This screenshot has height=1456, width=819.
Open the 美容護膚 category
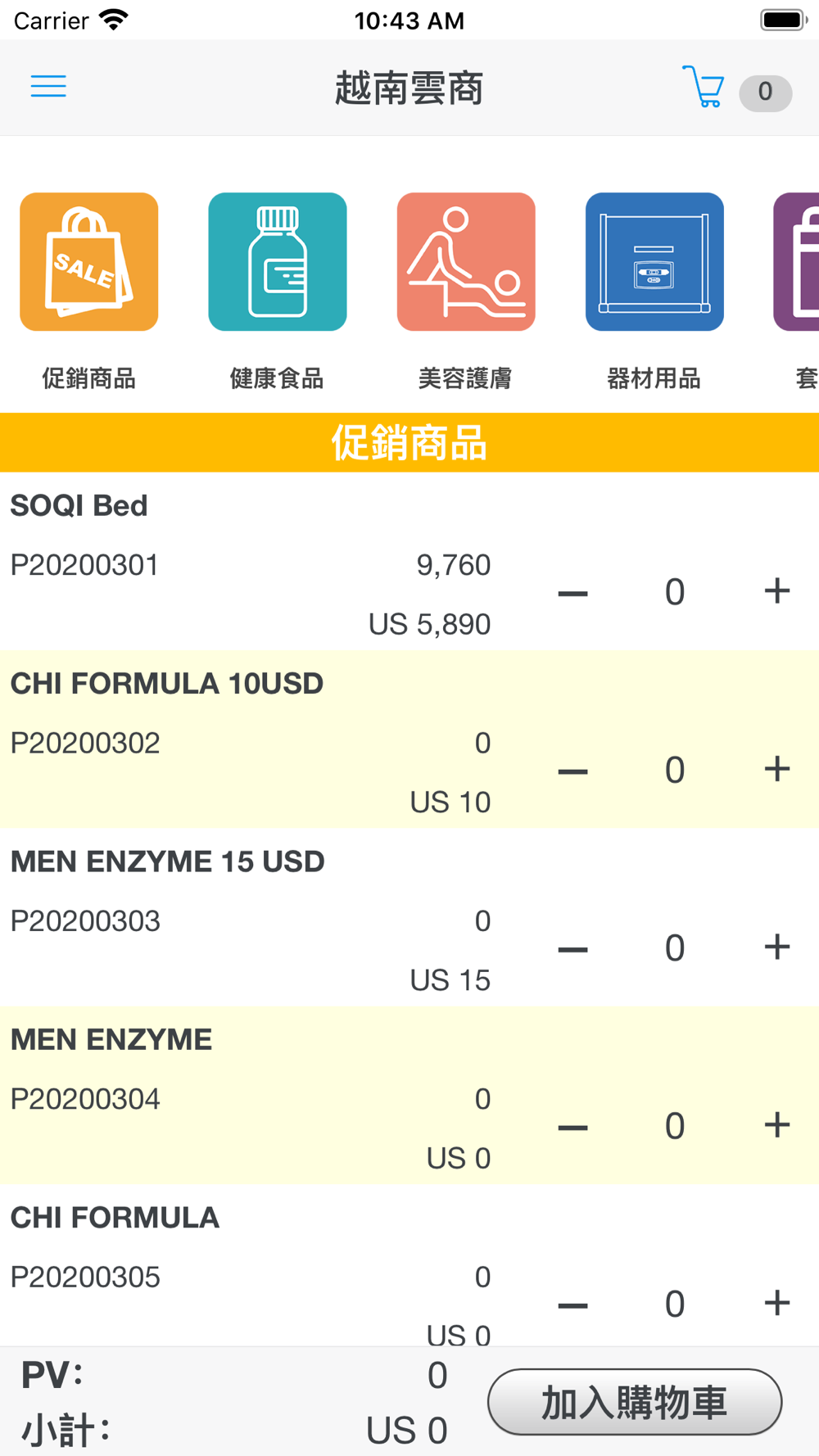point(466,291)
